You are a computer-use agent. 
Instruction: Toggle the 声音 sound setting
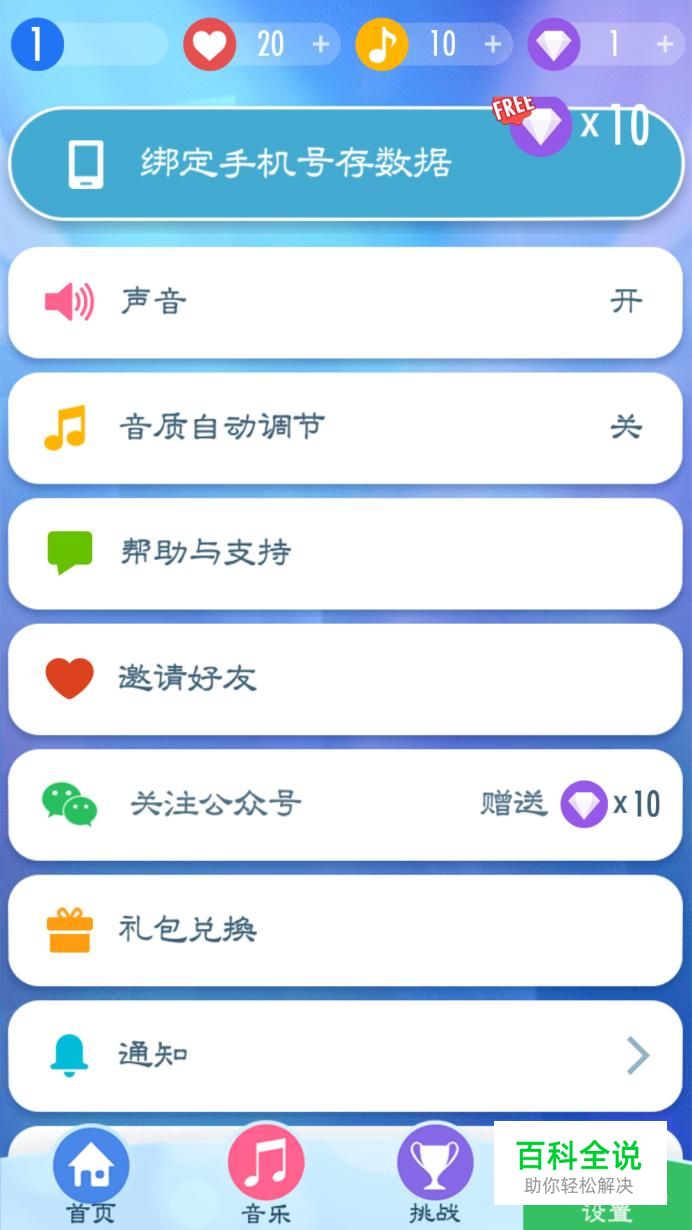[346, 302]
